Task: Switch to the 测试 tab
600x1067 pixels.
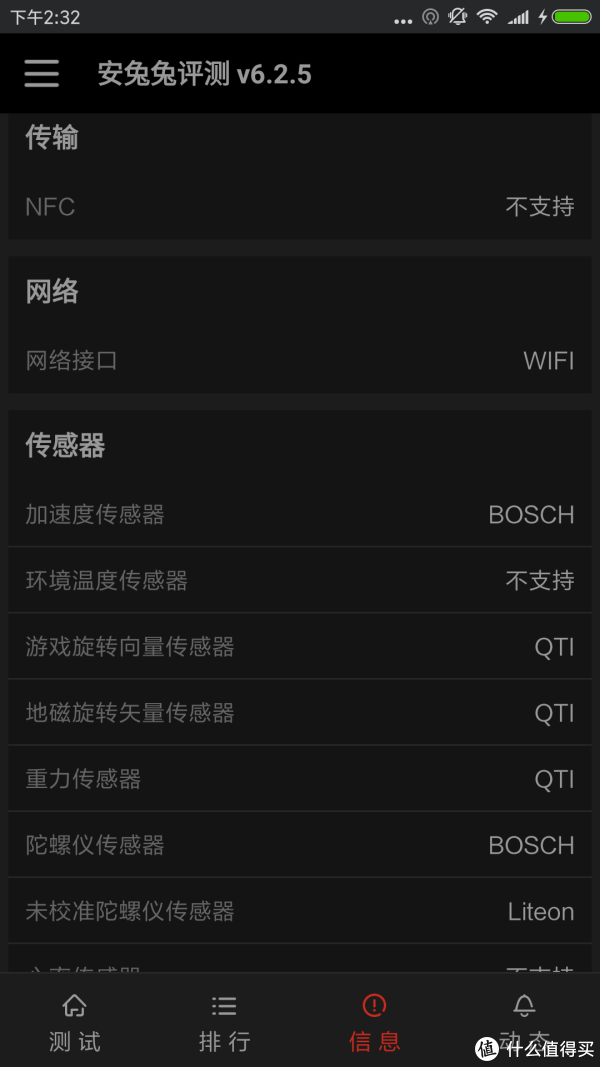Action: pos(75,1023)
